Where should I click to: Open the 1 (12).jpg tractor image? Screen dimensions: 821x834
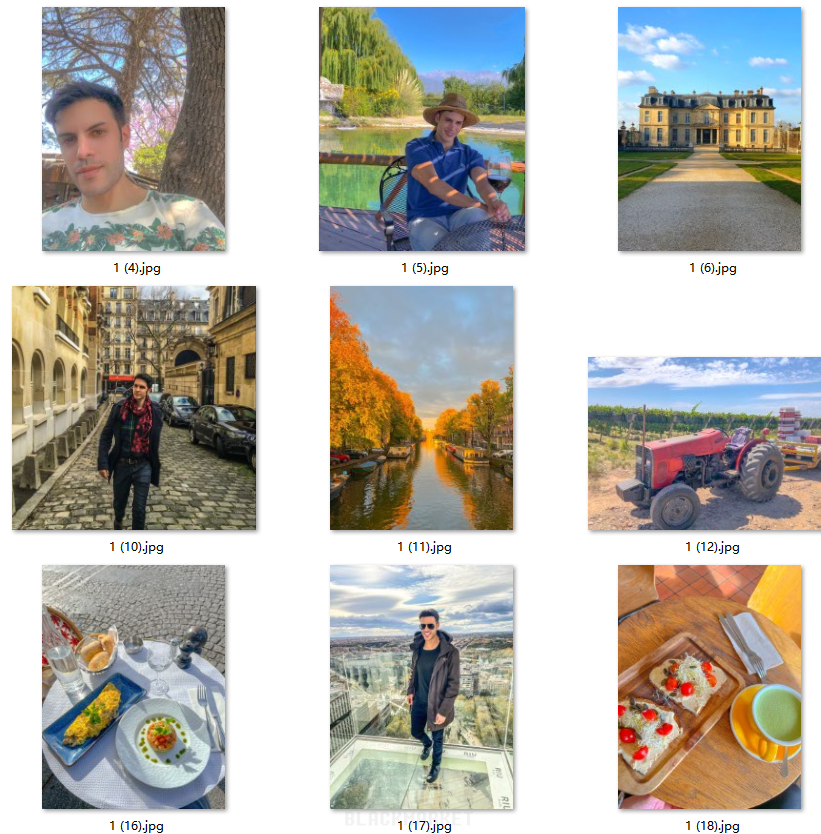point(704,443)
